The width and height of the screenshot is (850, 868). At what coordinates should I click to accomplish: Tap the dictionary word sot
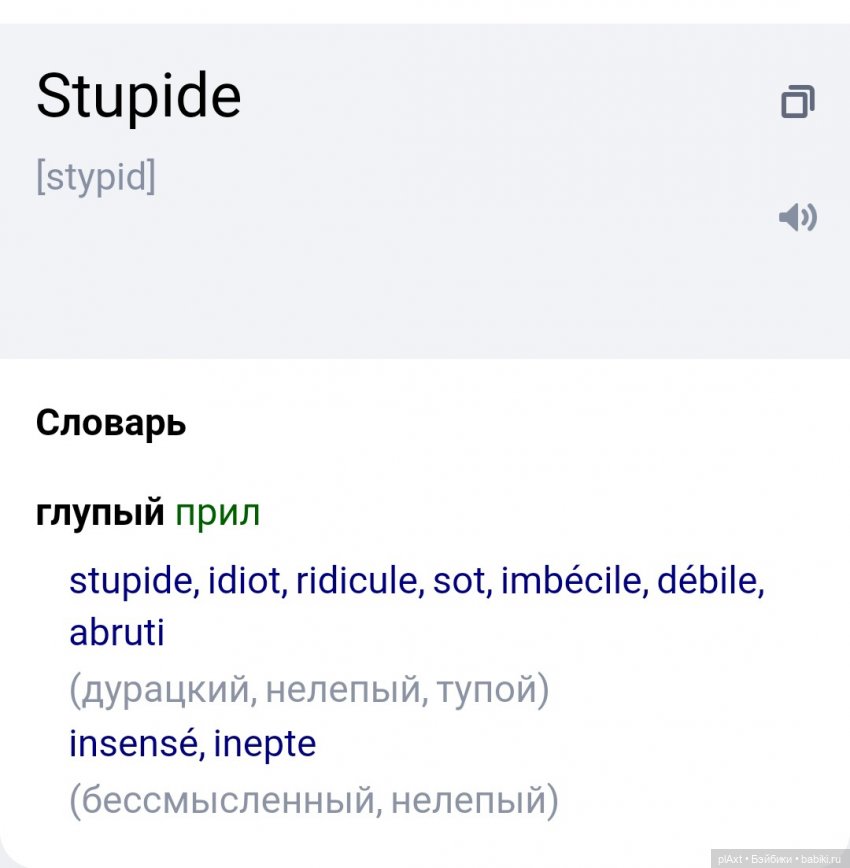click(459, 581)
